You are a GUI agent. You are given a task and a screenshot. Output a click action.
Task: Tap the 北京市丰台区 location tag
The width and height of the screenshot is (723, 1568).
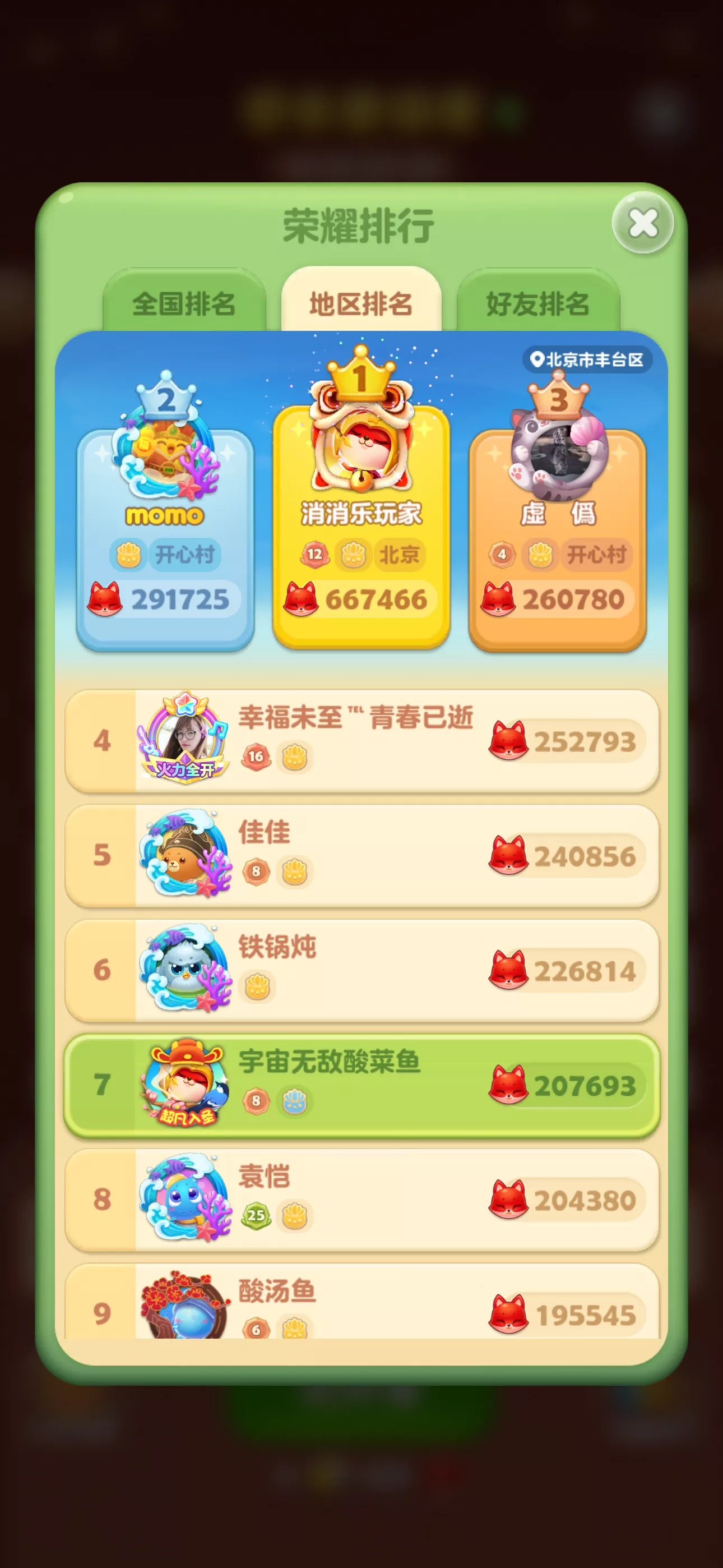[587, 359]
